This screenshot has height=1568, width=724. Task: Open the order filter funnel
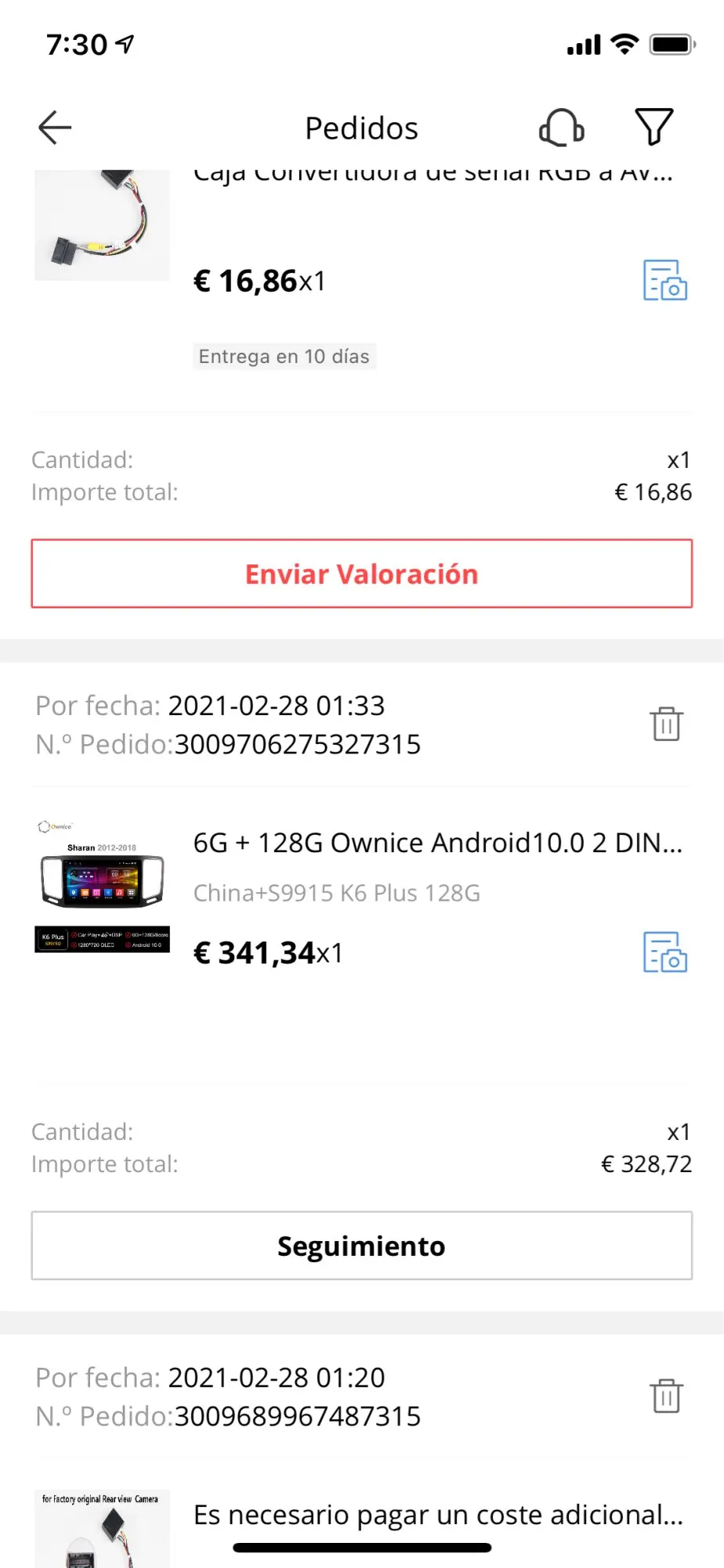(x=653, y=127)
